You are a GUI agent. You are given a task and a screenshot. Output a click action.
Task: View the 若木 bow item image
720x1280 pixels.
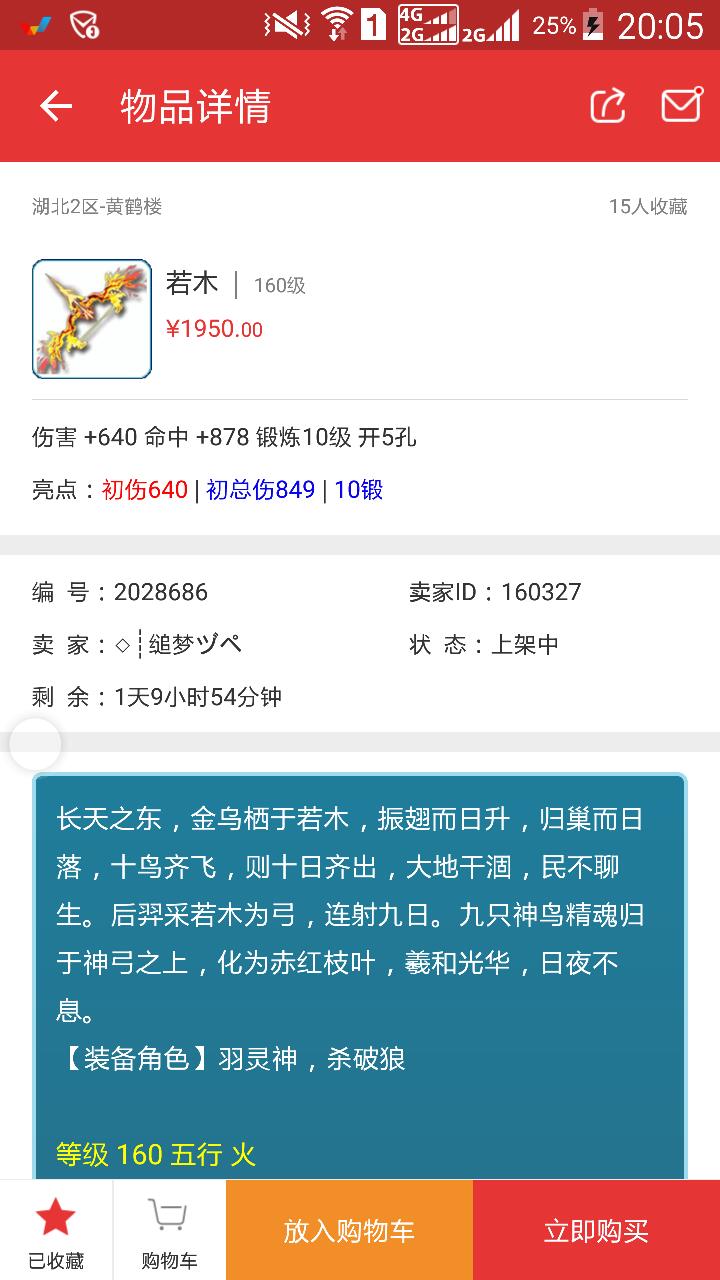92,319
